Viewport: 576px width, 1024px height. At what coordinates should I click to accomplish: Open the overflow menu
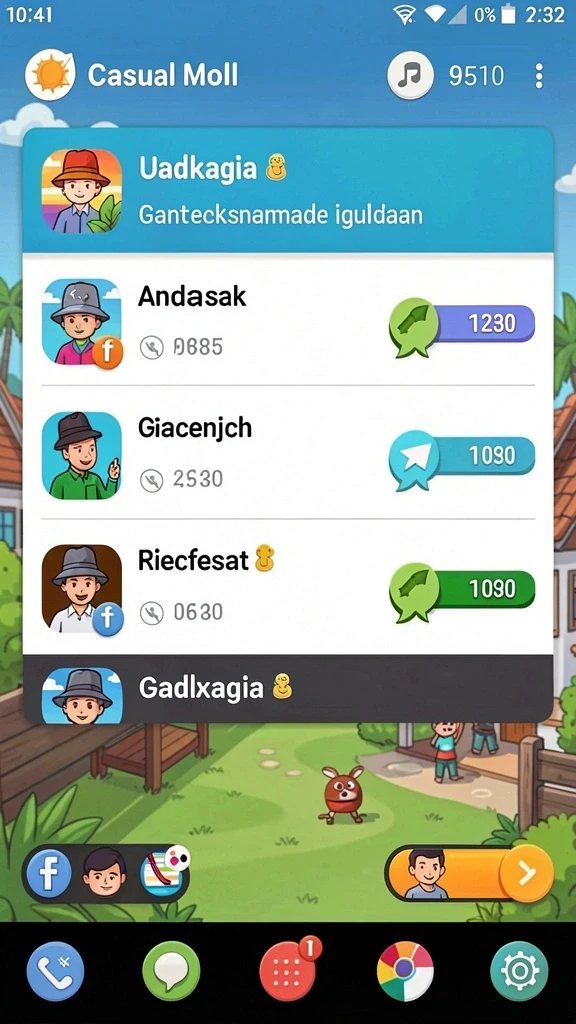[538, 76]
